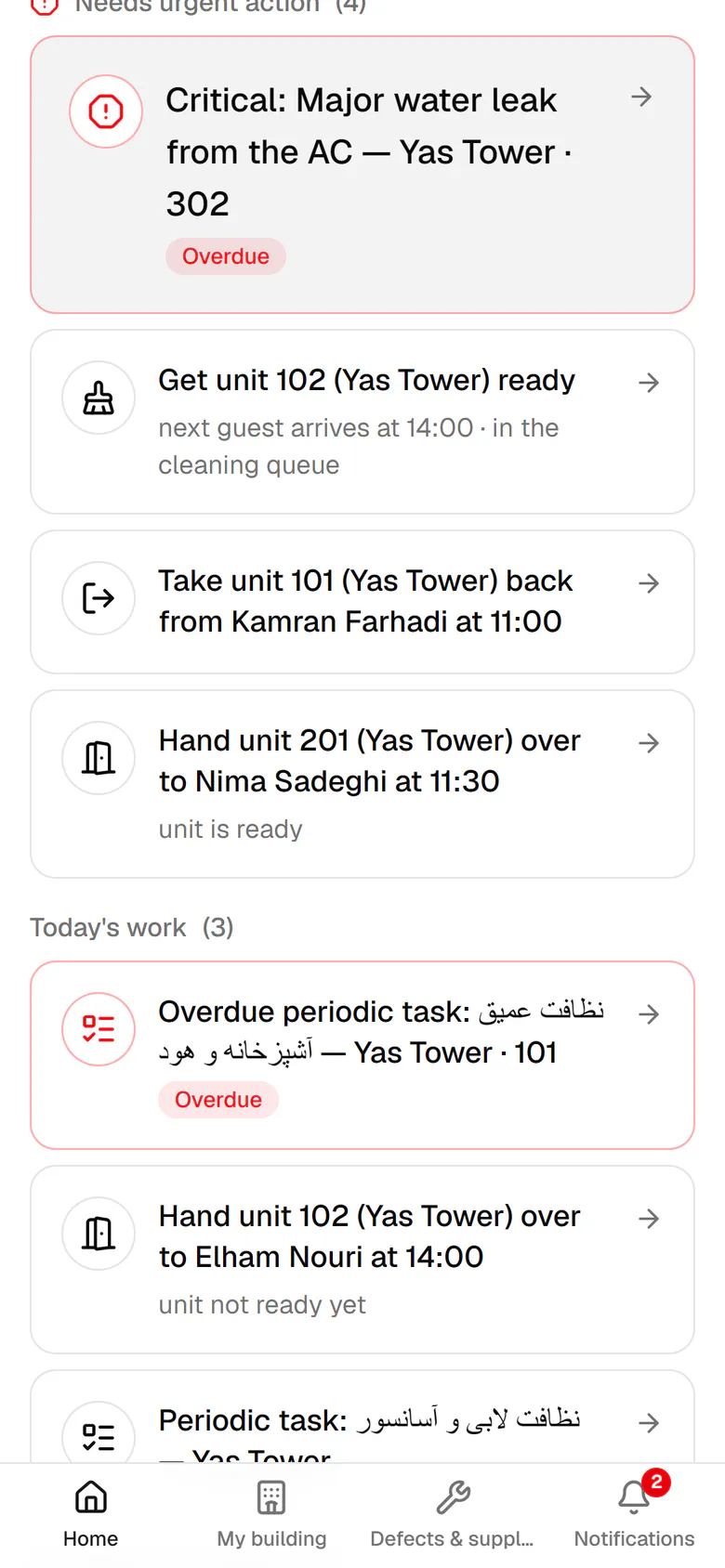Open hand unit 201 over to Nima Sadeghi
The image size is (725, 1568).
point(362,784)
